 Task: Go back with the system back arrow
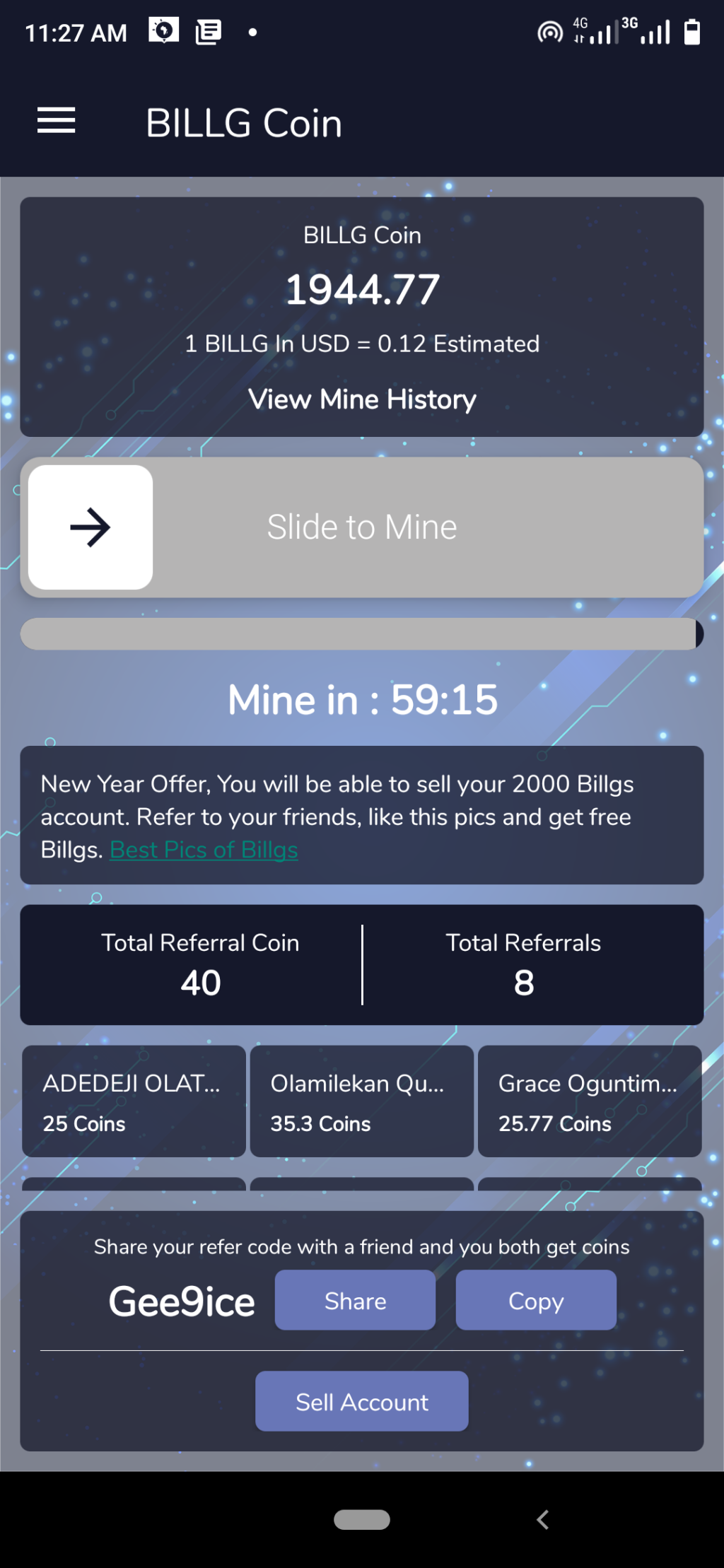tap(542, 1519)
